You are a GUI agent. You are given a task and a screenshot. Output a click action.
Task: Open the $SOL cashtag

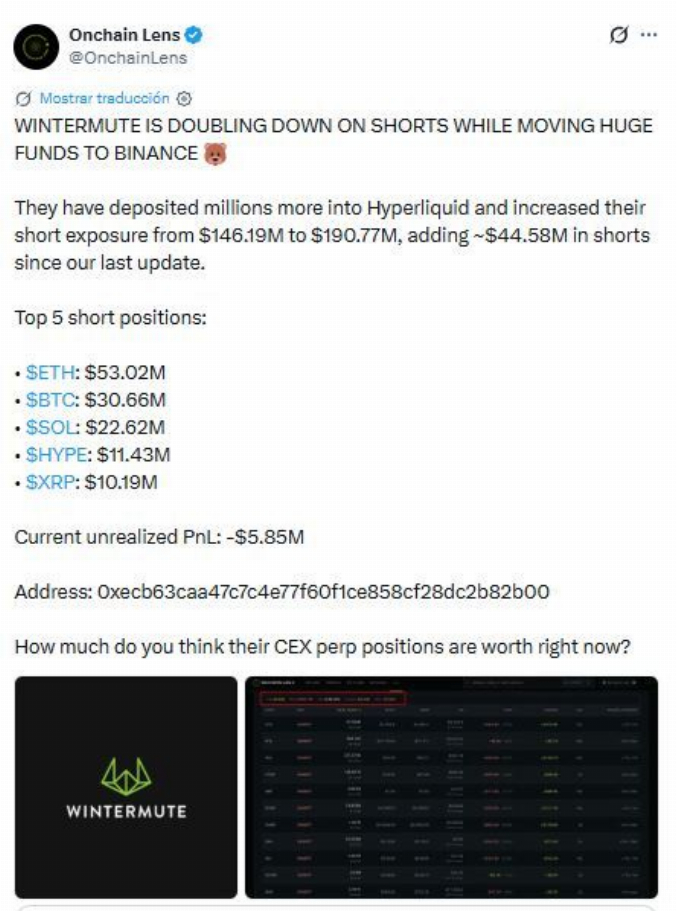pos(51,427)
